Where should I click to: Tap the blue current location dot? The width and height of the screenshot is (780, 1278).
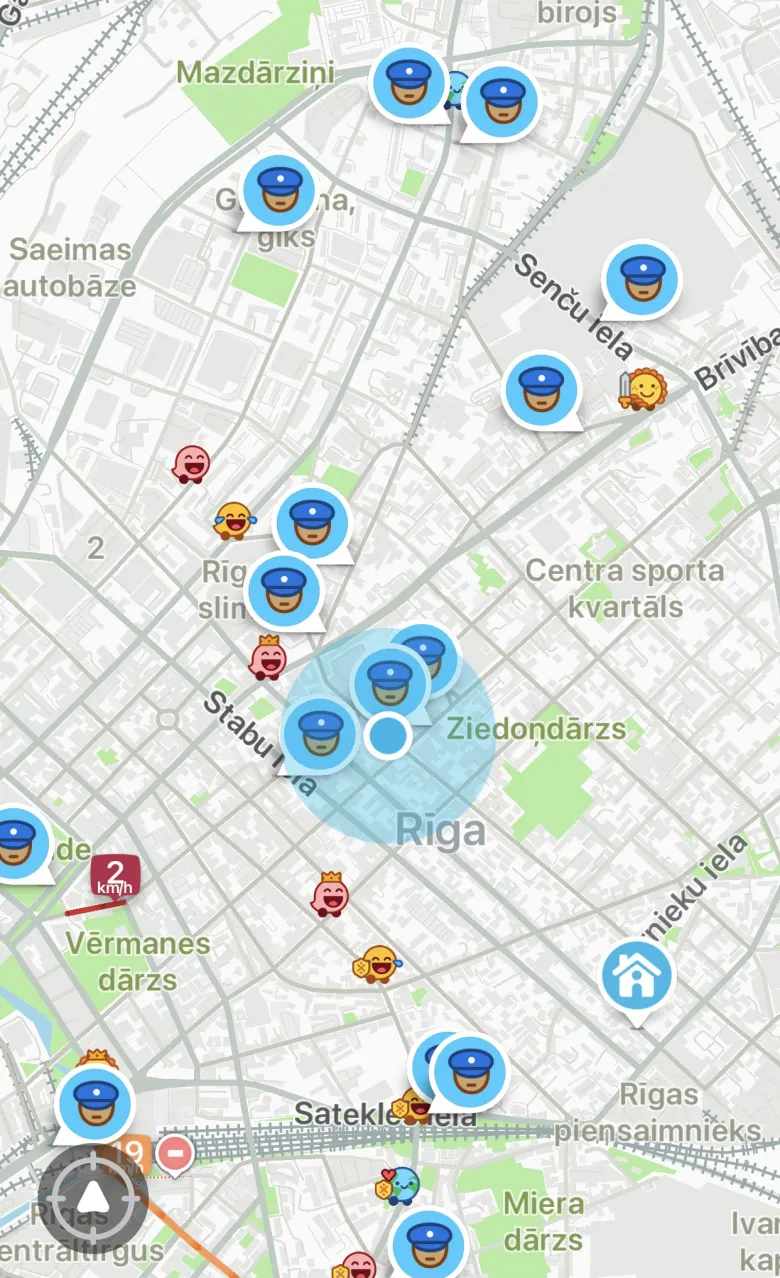(x=387, y=736)
